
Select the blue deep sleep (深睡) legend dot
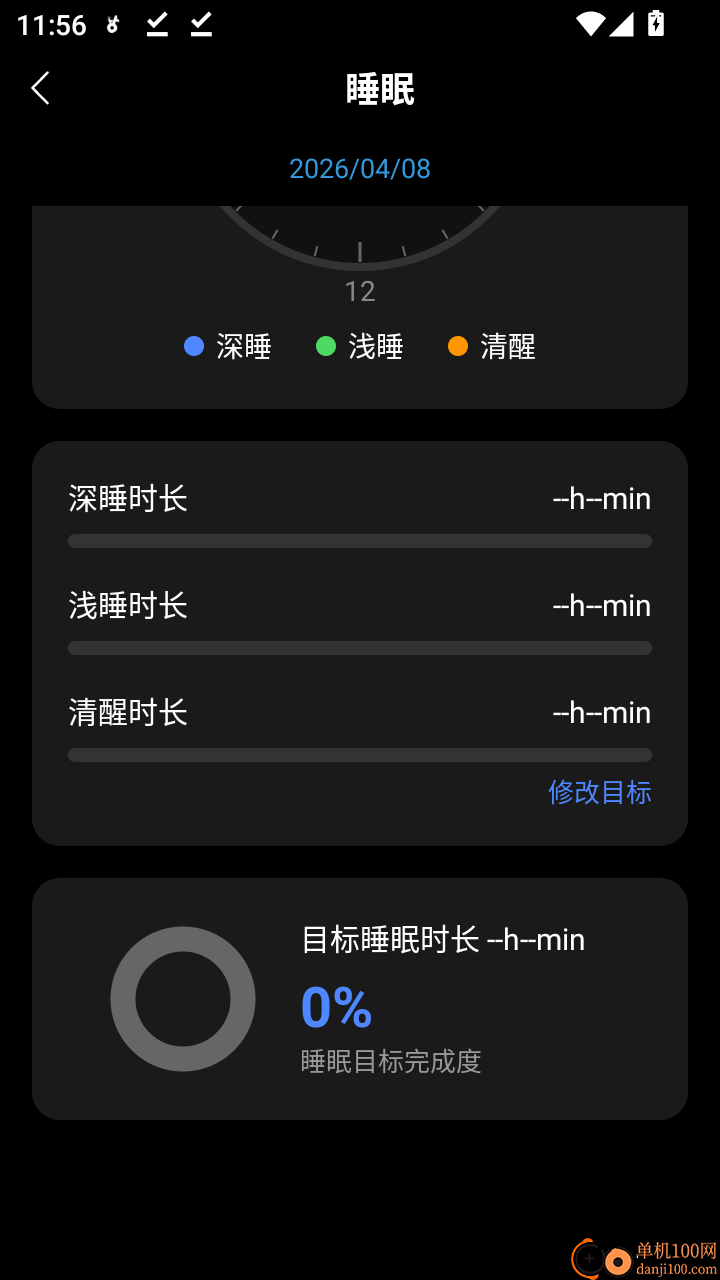pyautogui.click(x=193, y=346)
